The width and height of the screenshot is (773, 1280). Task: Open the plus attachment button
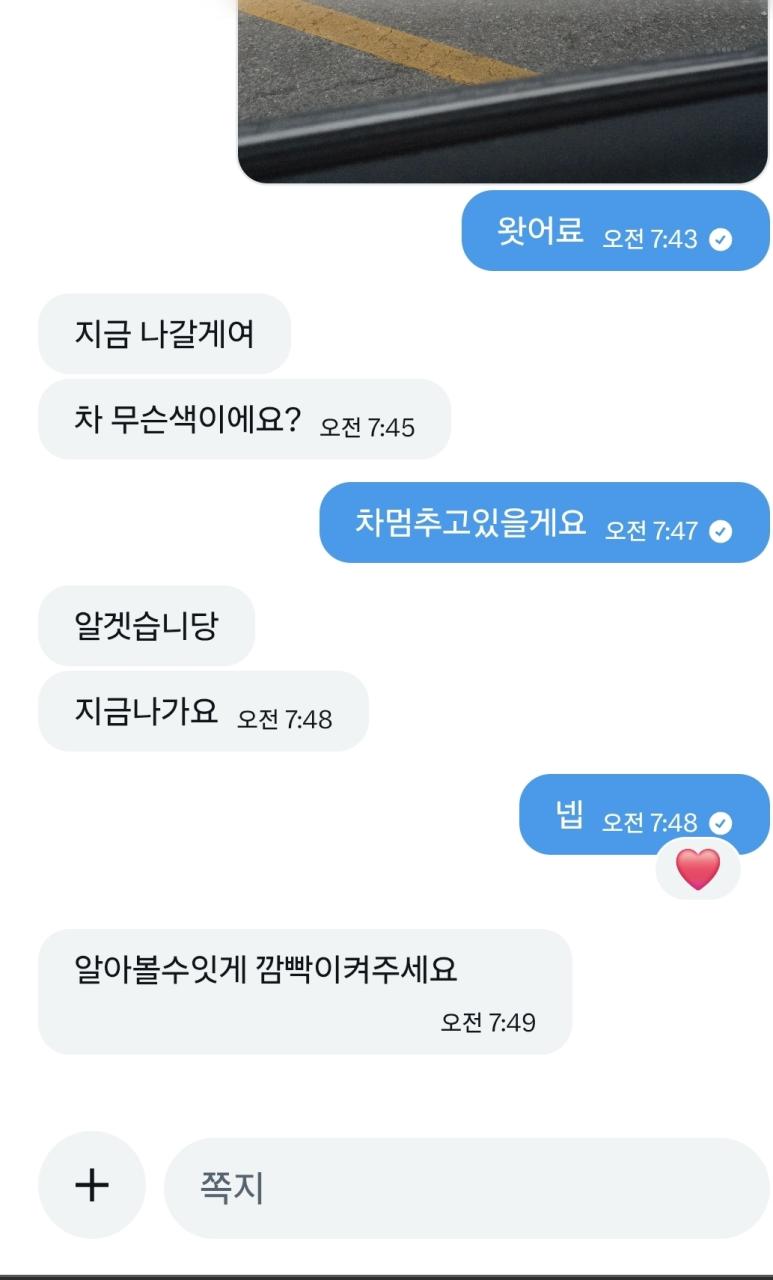(x=92, y=1185)
